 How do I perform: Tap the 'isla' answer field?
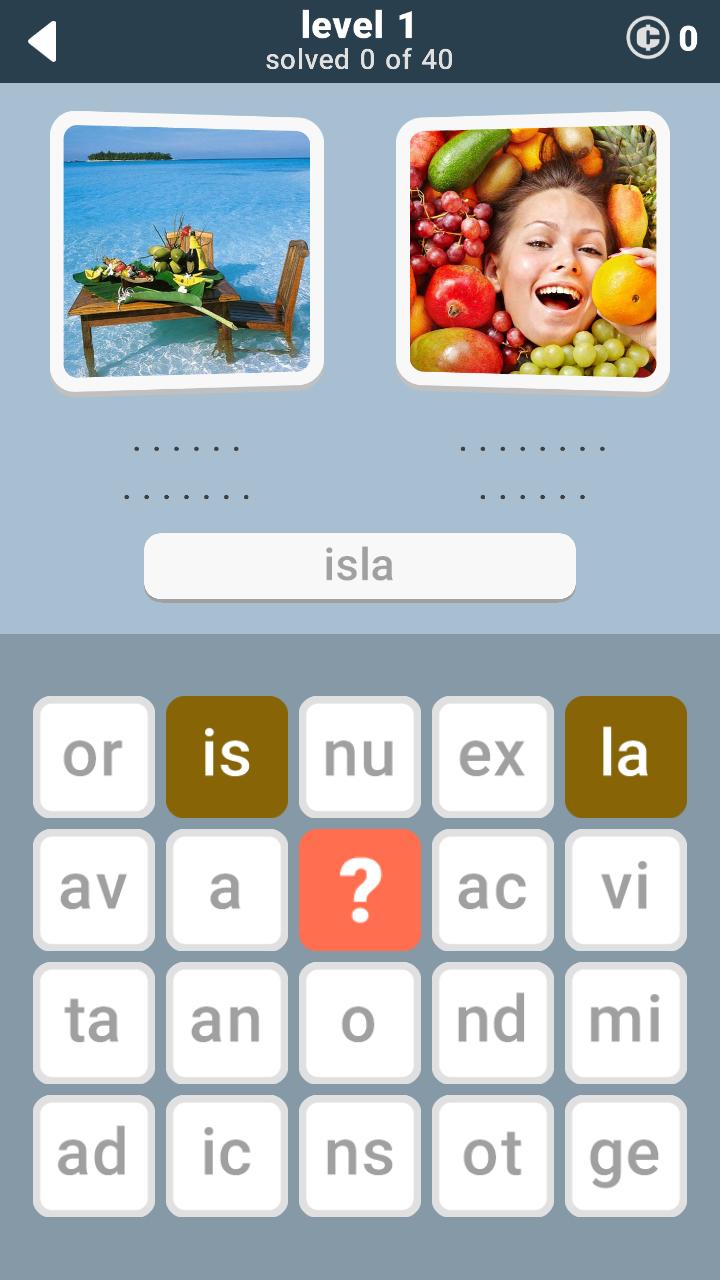(x=360, y=566)
